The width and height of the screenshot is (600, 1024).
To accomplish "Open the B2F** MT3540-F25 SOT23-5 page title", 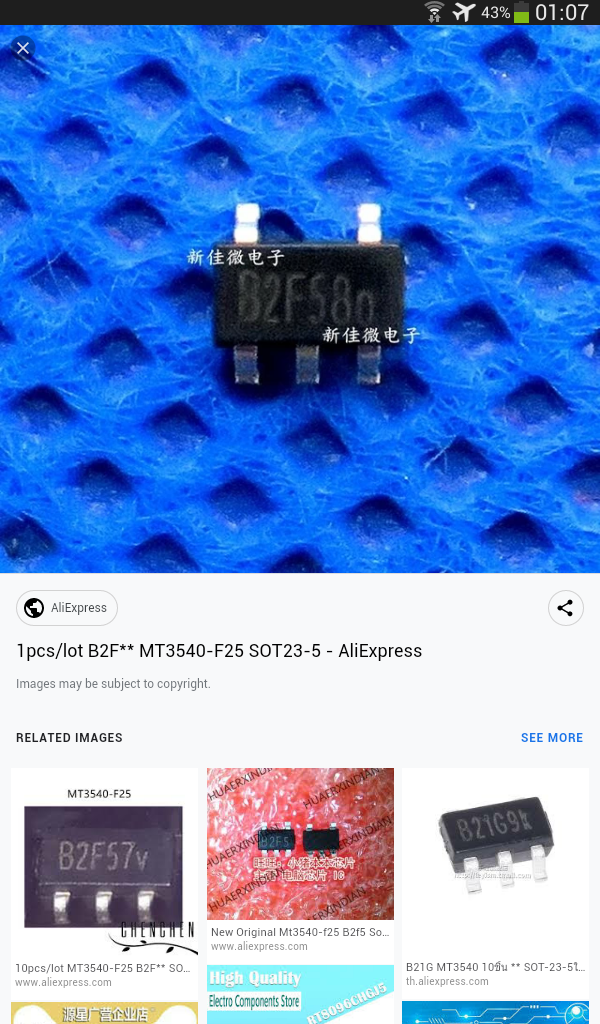I will click(x=219, y=651).
